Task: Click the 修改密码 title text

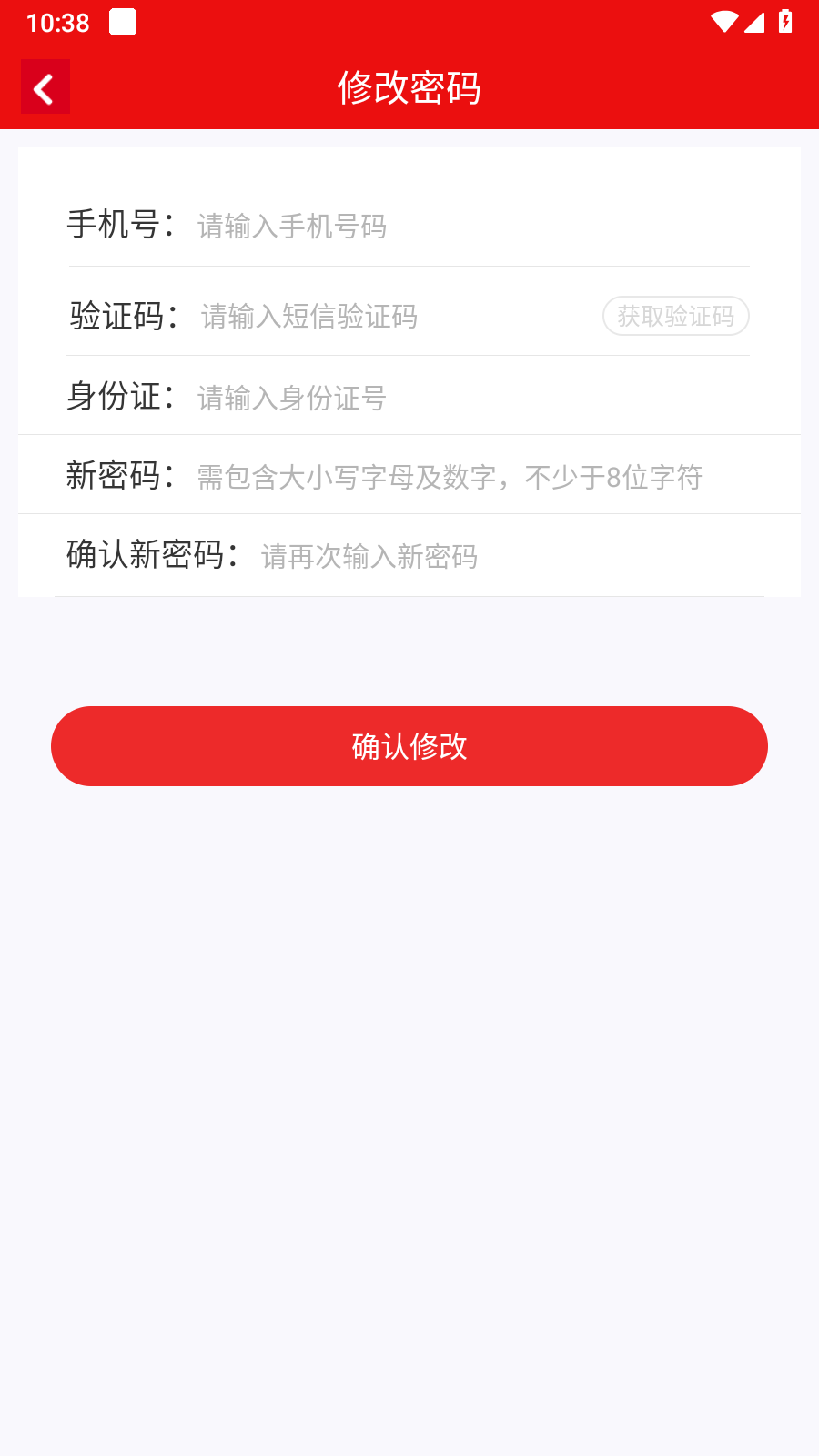Action: (409, 88)
